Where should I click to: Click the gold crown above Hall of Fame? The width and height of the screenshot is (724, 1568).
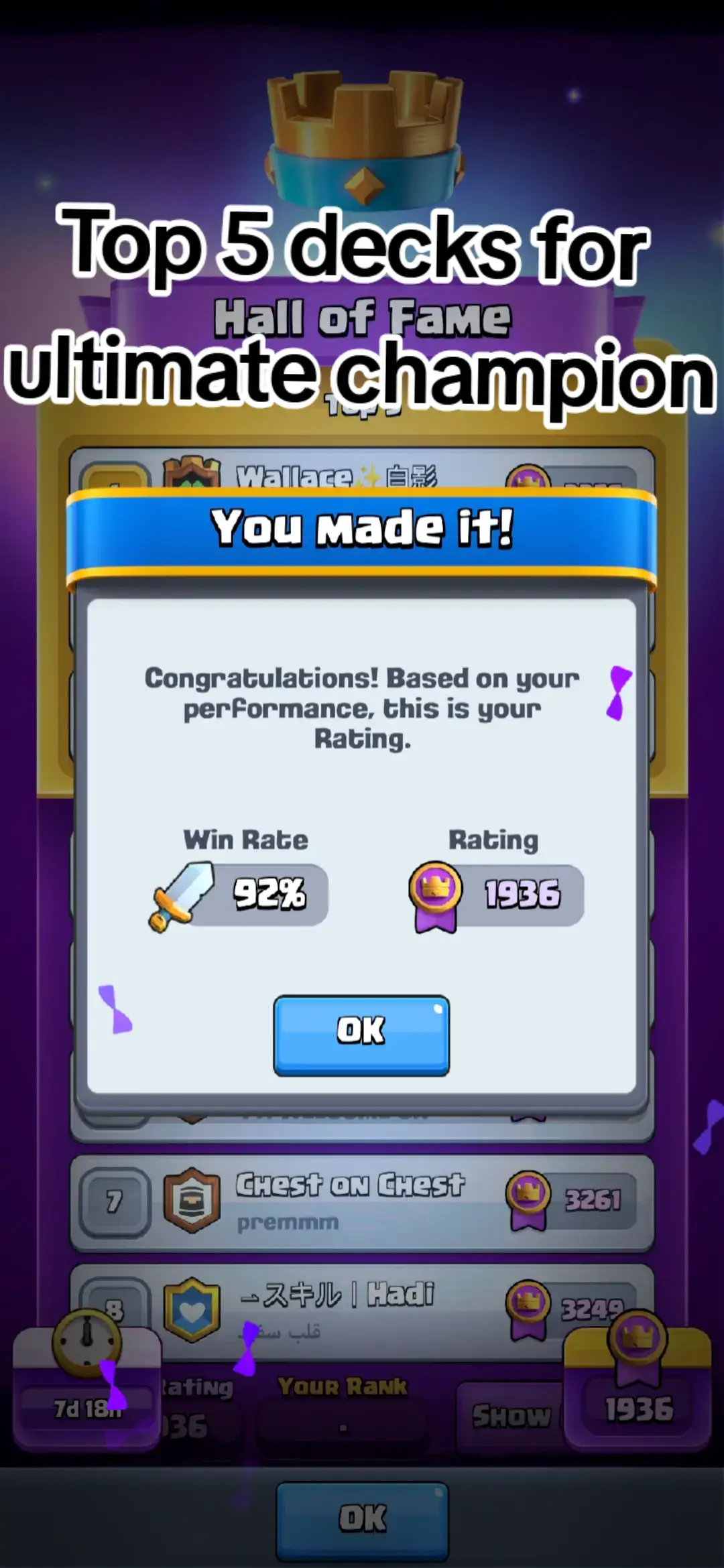pyautogui.click(x=362, y=144)
